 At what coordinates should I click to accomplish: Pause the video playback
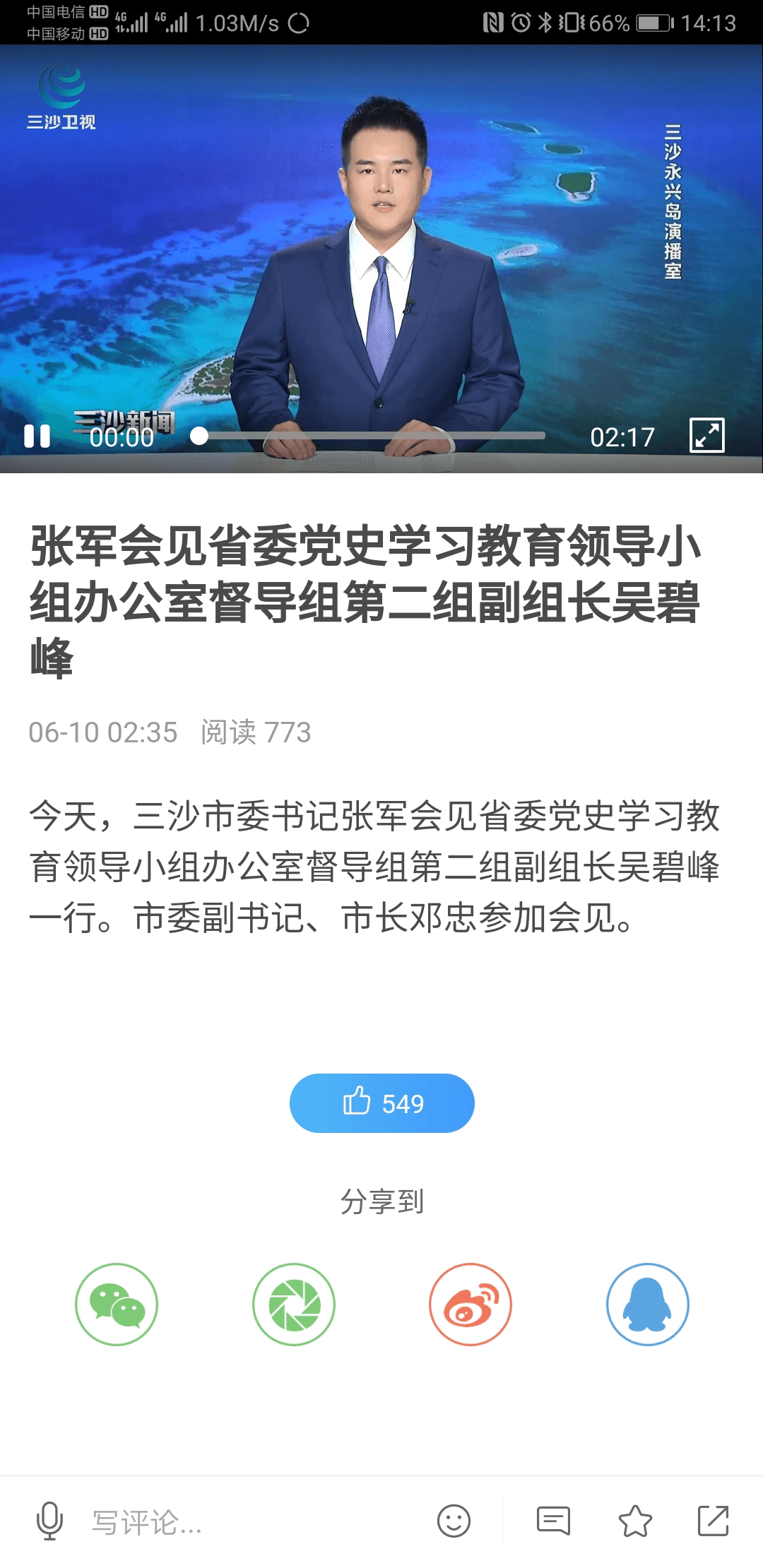point(37,436)
